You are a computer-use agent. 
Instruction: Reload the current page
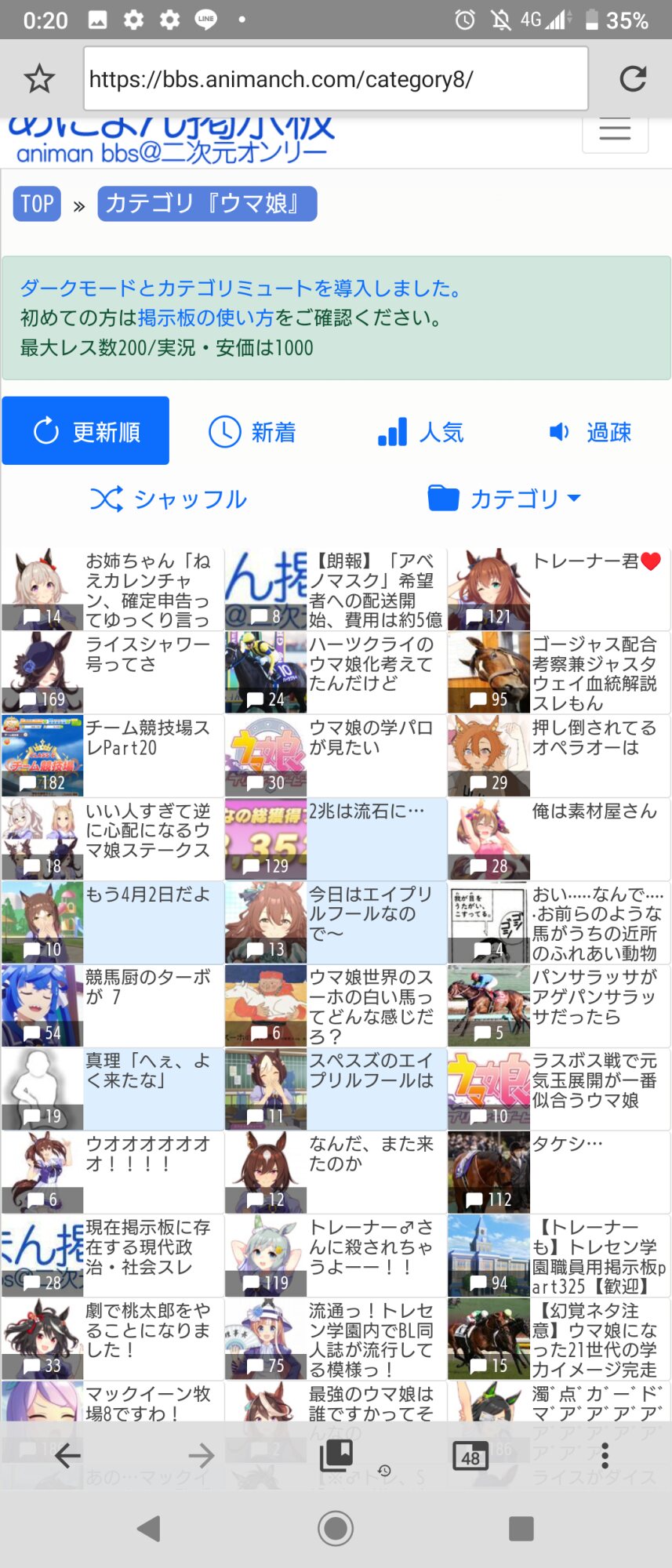[x=632, y=78]
